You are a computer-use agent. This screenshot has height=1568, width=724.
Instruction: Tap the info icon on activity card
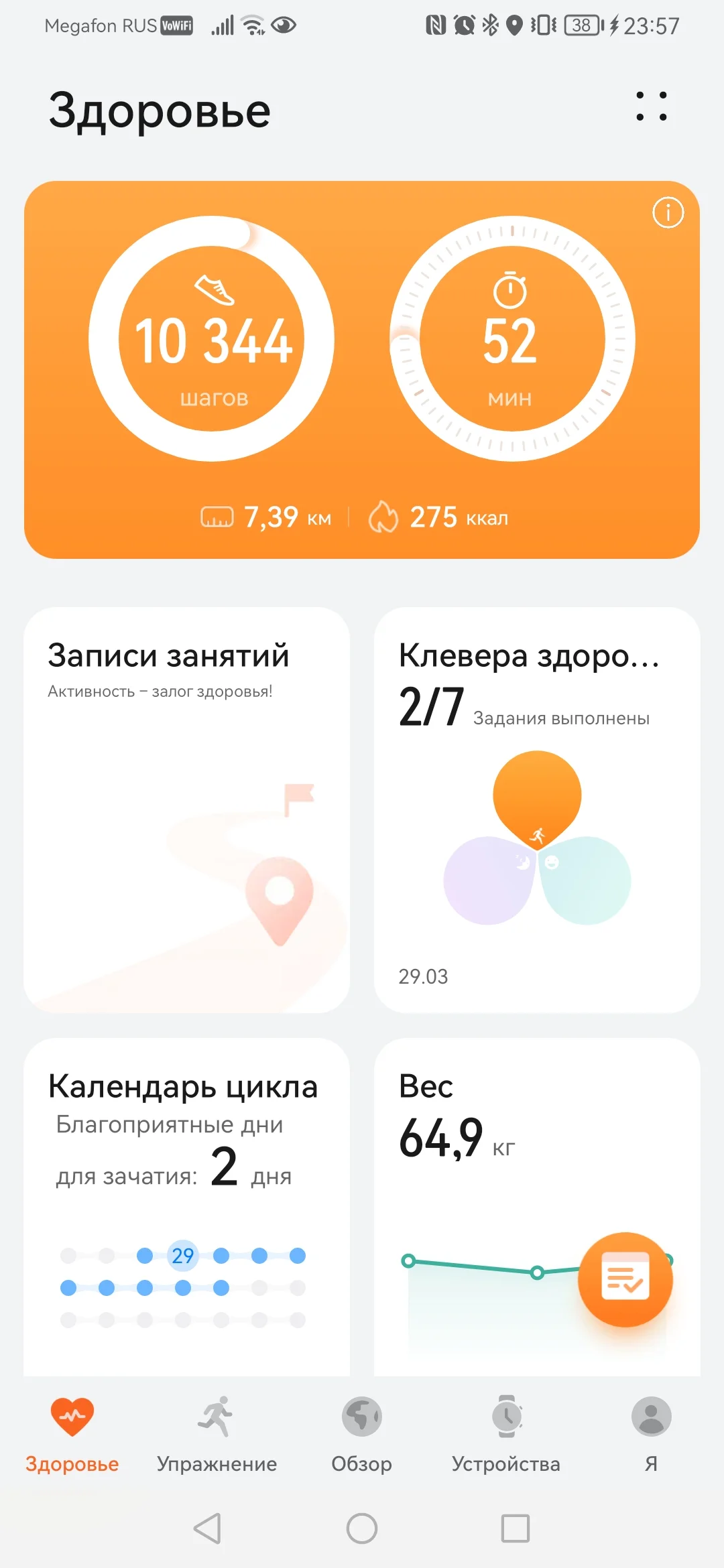click(668, 213)
